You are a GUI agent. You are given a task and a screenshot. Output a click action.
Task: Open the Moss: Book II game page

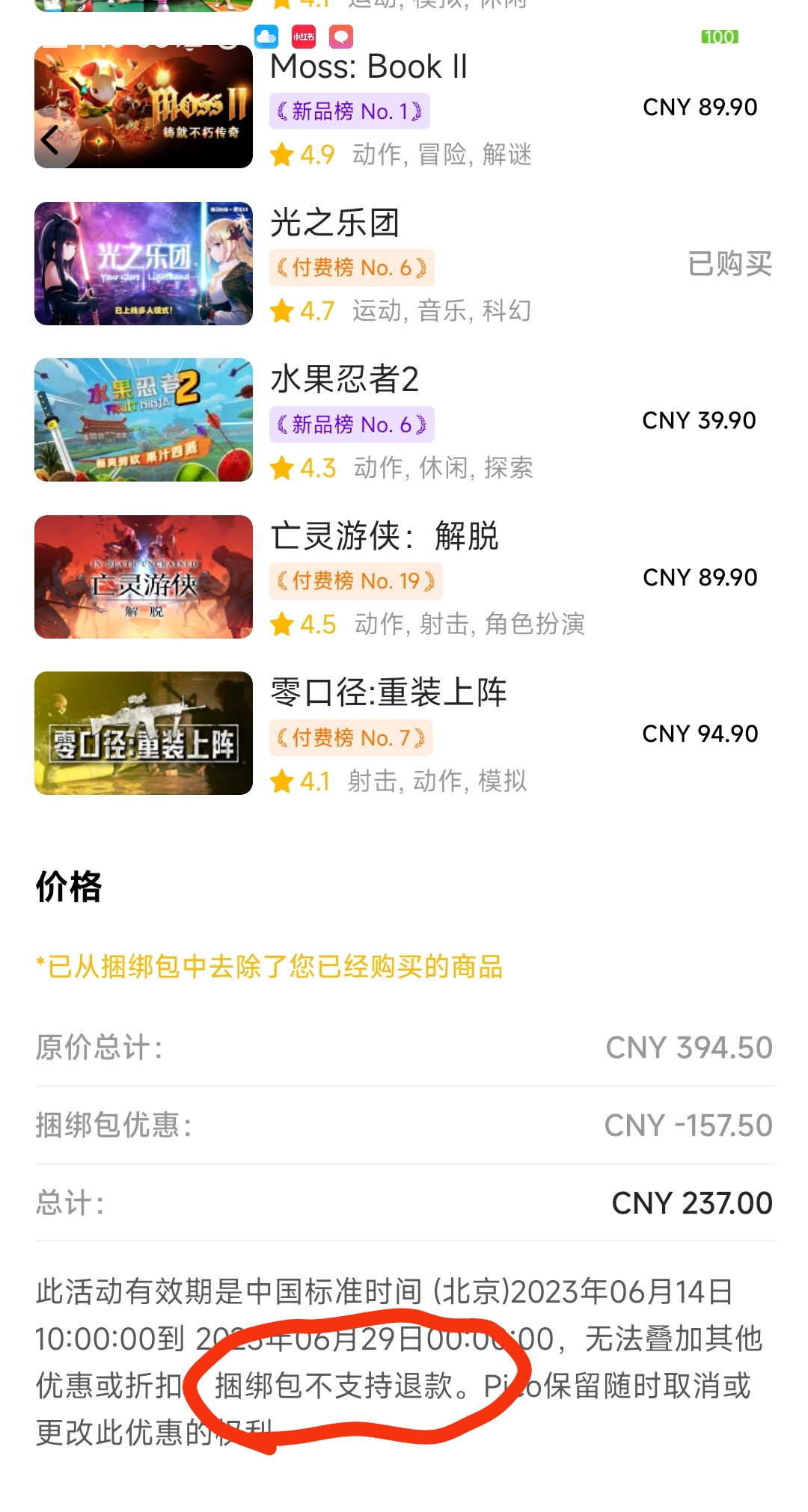pyautogui.click(x=369, y=67)
